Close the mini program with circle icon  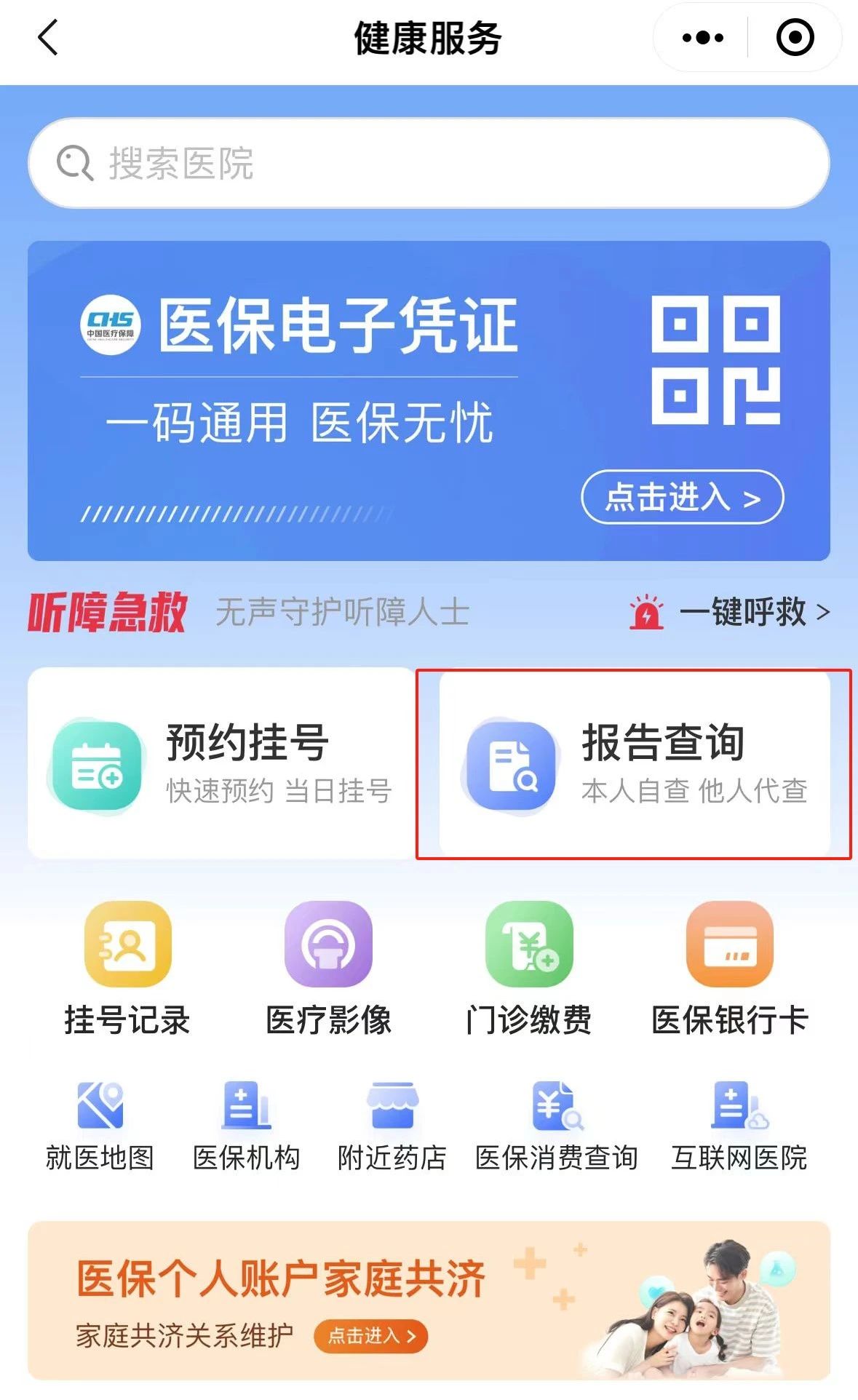[x=794, y=38]
